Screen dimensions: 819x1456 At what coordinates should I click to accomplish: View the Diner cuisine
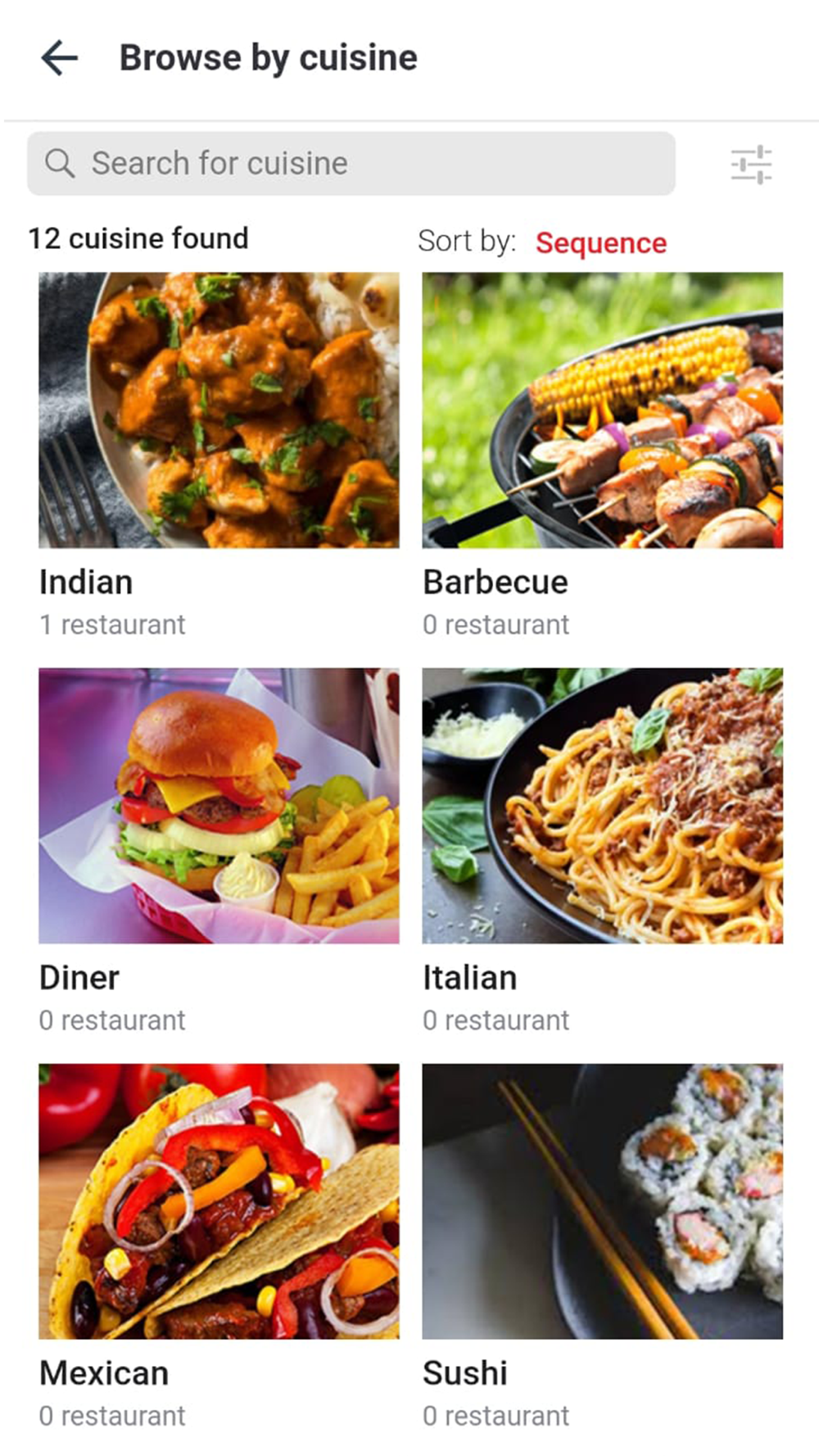[219, 806]
